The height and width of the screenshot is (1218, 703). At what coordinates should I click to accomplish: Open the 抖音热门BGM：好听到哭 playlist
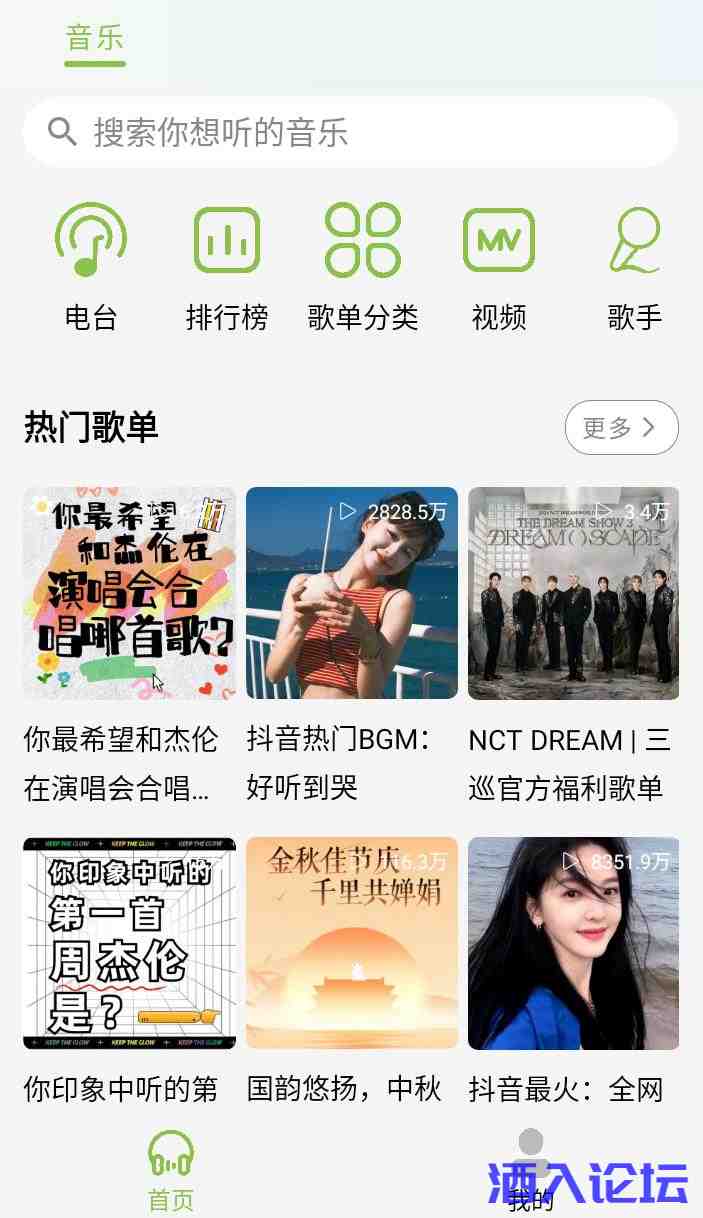click(352, 593)
